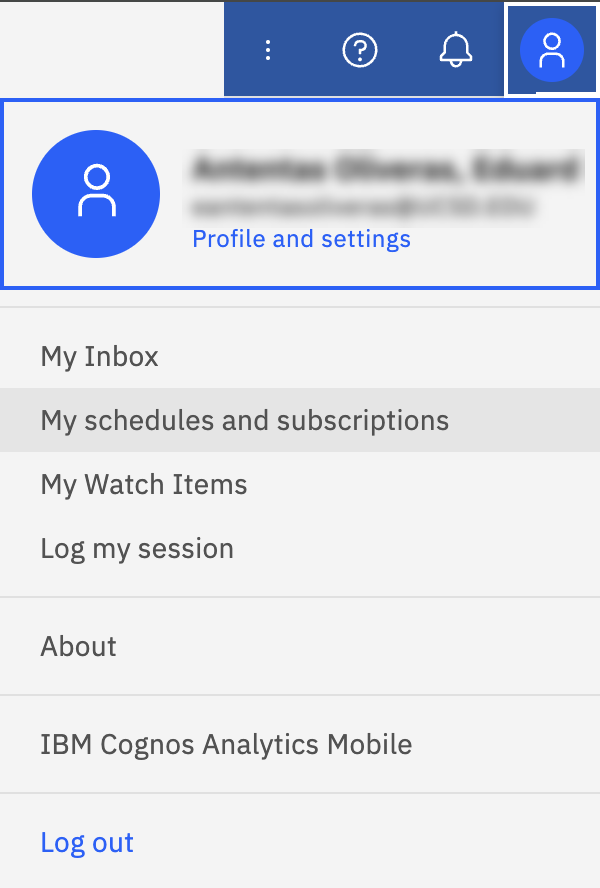Open the help question mark icon
The image size is (600, 888).
click(x=360, y=49)
